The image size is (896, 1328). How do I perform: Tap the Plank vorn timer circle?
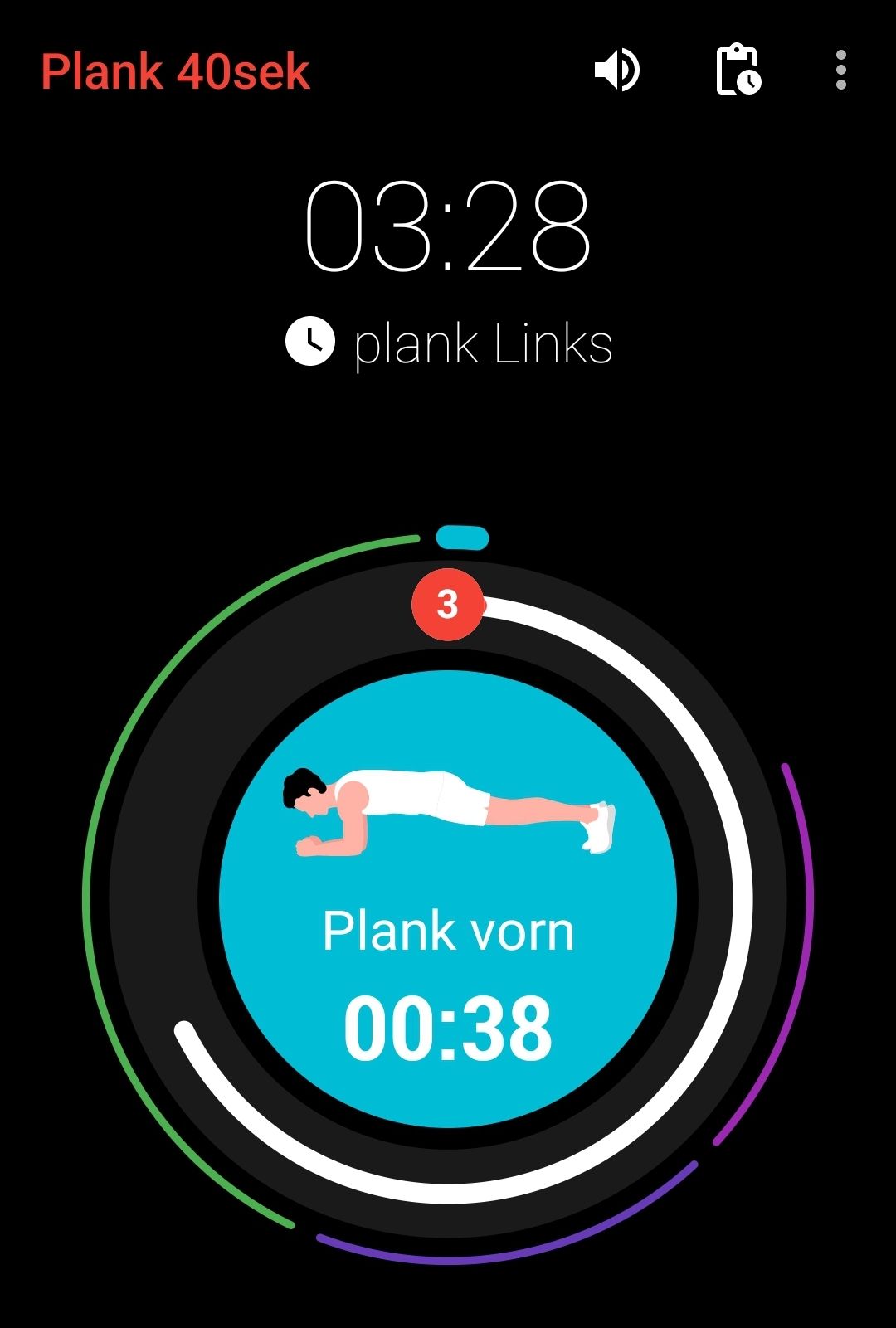[x=448, y=898]
